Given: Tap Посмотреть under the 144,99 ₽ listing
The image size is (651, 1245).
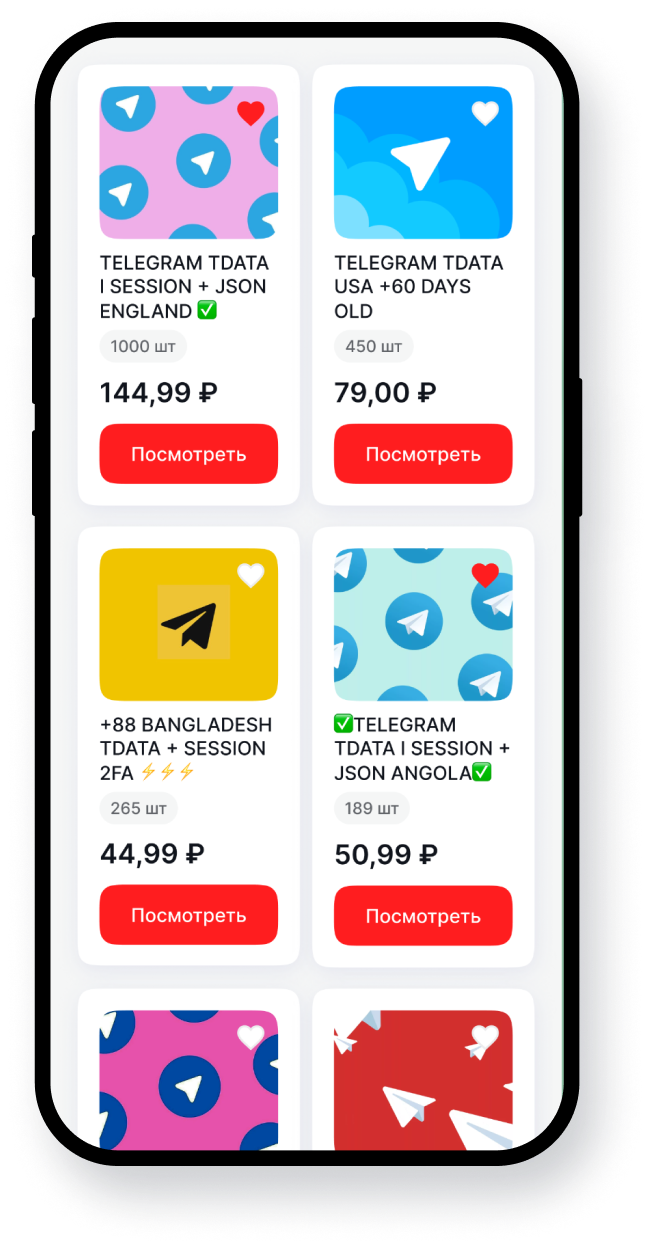Looking at the screenshot, I should click(x=189, y=454).
